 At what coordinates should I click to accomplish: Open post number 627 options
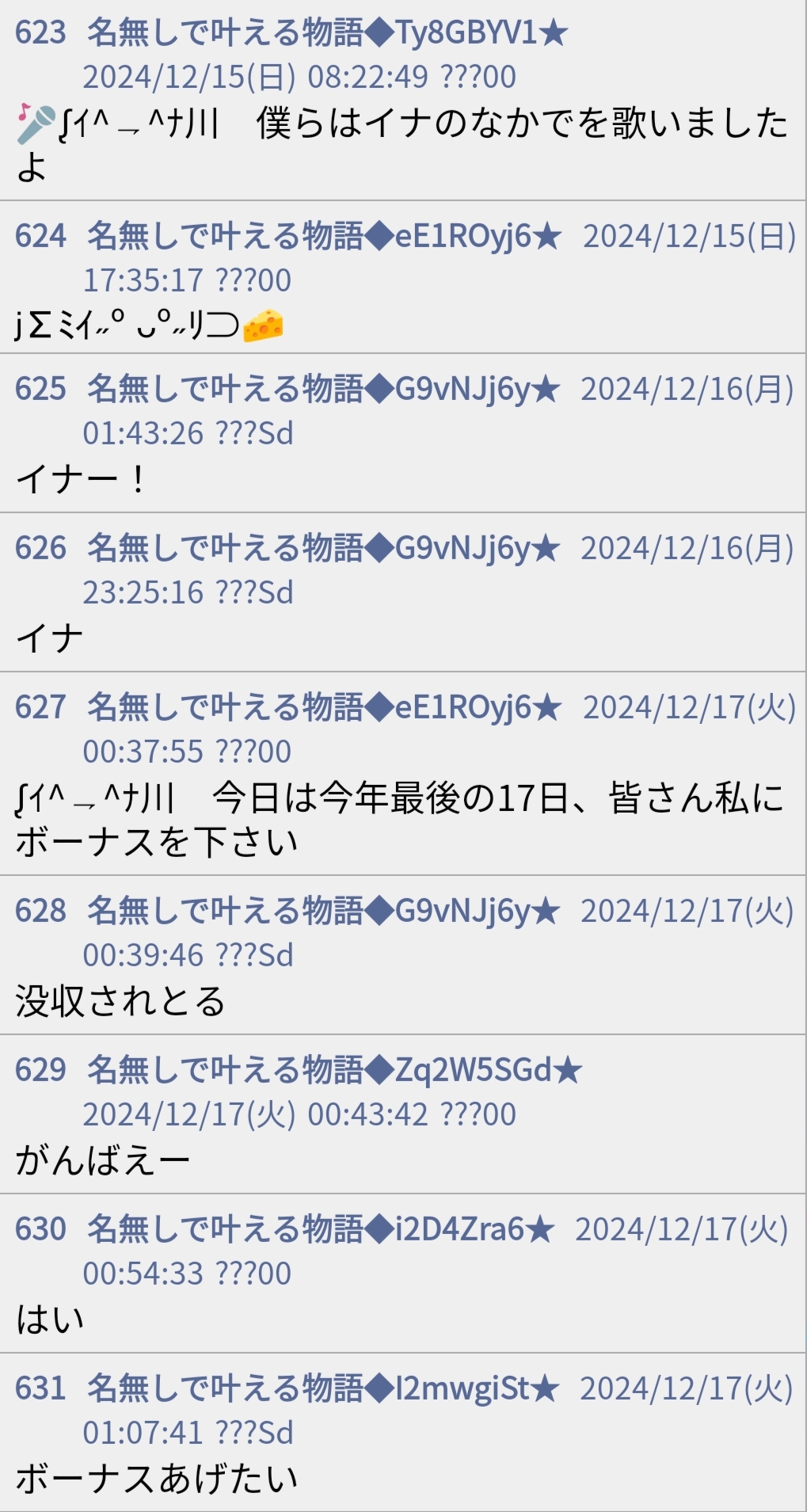(40, 707)
